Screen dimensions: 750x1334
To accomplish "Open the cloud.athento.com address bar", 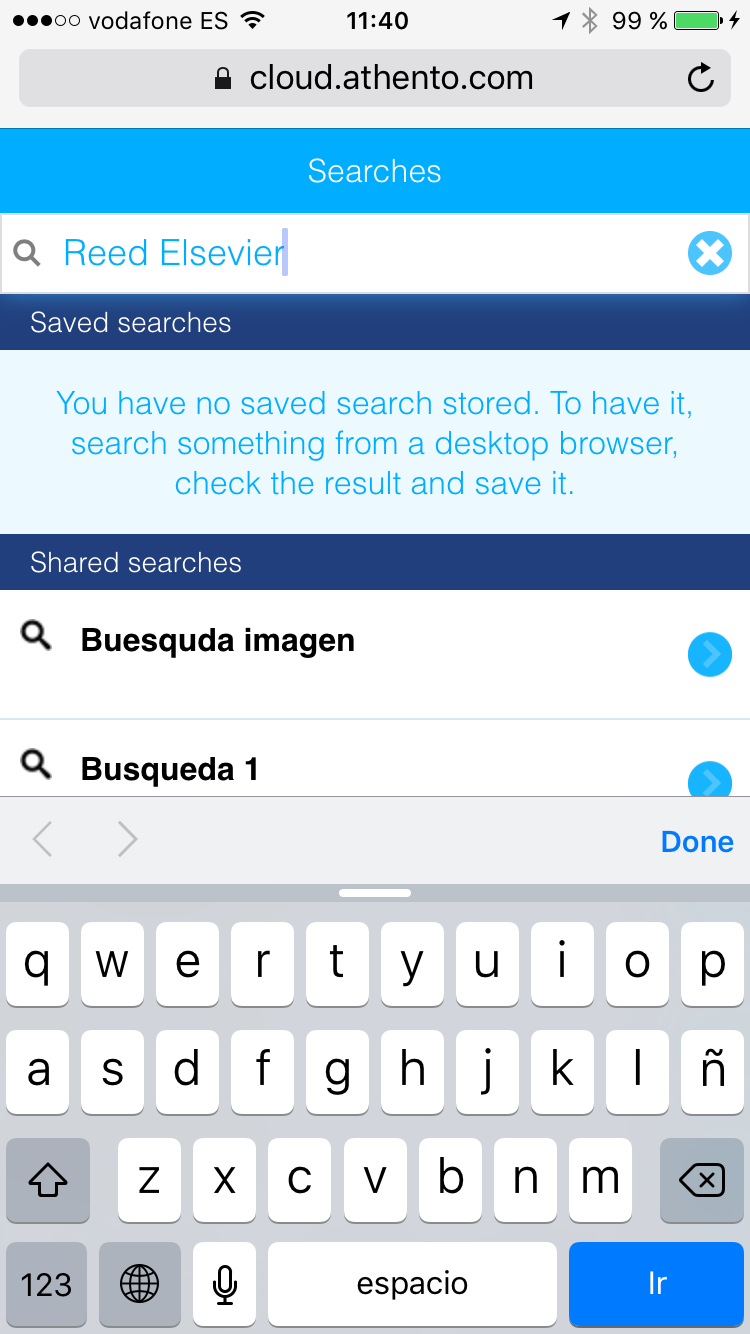I will tap(375, 78).
